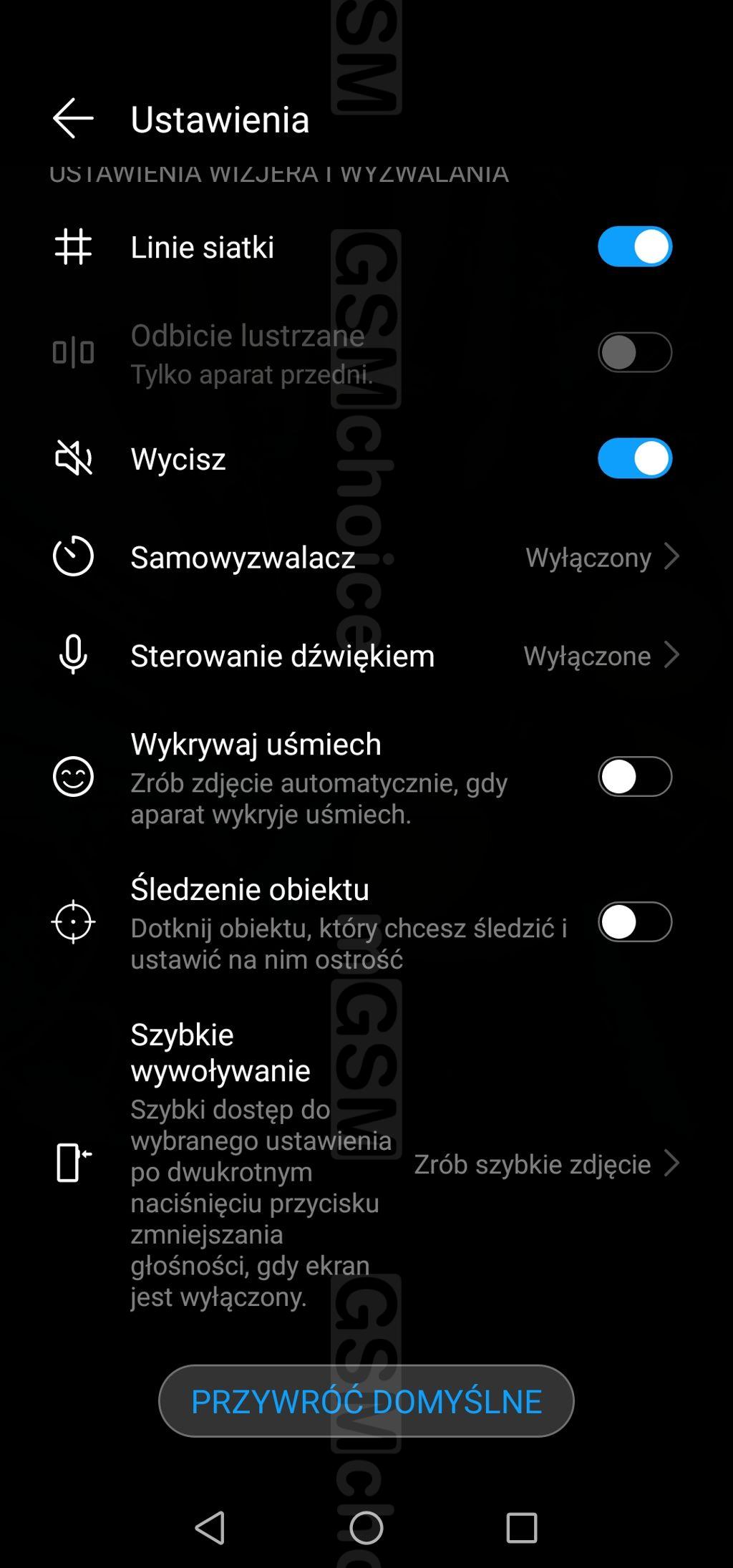Enable Wykrywaj uśmiech switch
Screen dimensions: 733x1568
point(634,777)
